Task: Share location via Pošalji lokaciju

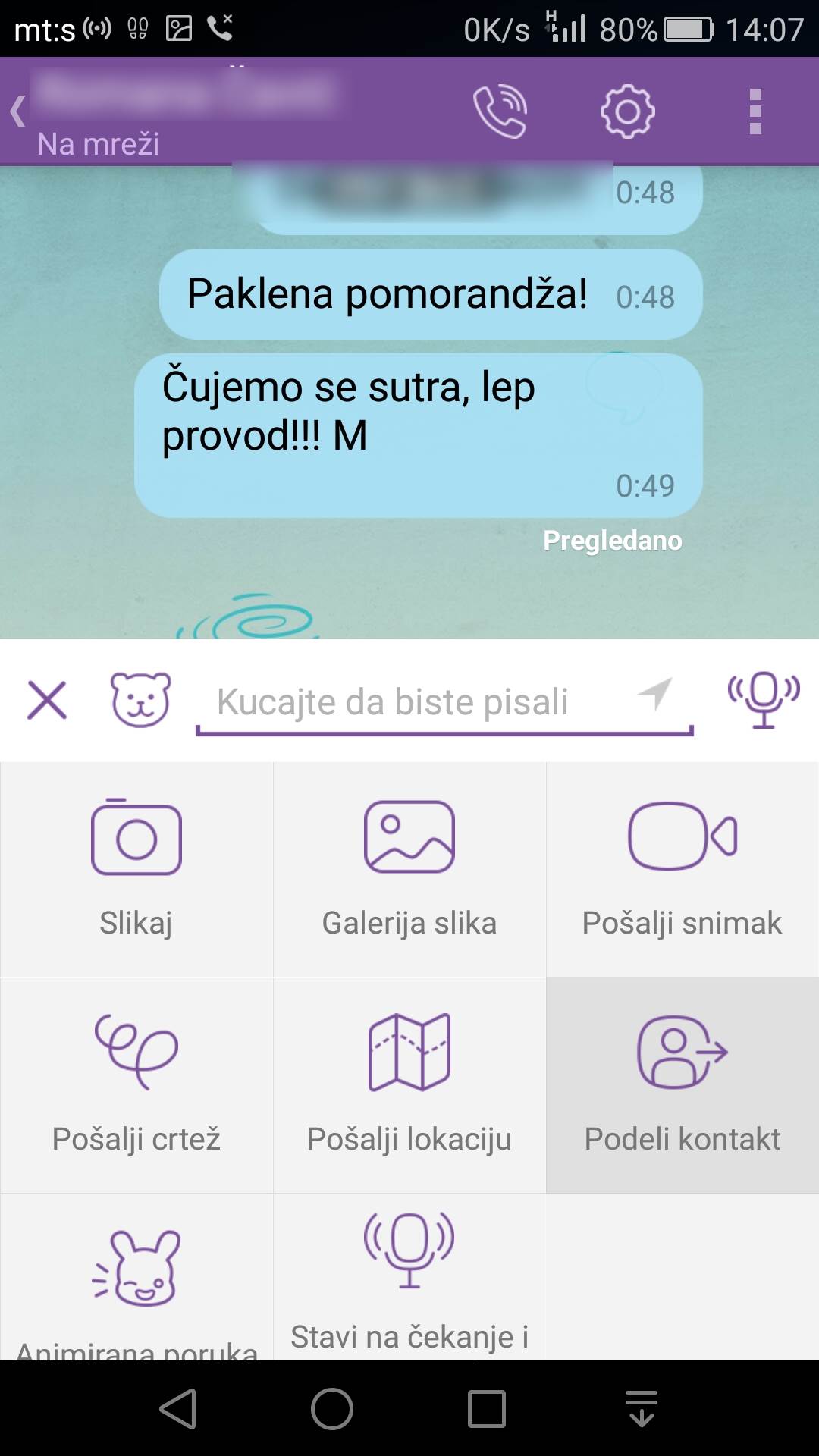Action: pyautogui.click(x=409, y=1084)
